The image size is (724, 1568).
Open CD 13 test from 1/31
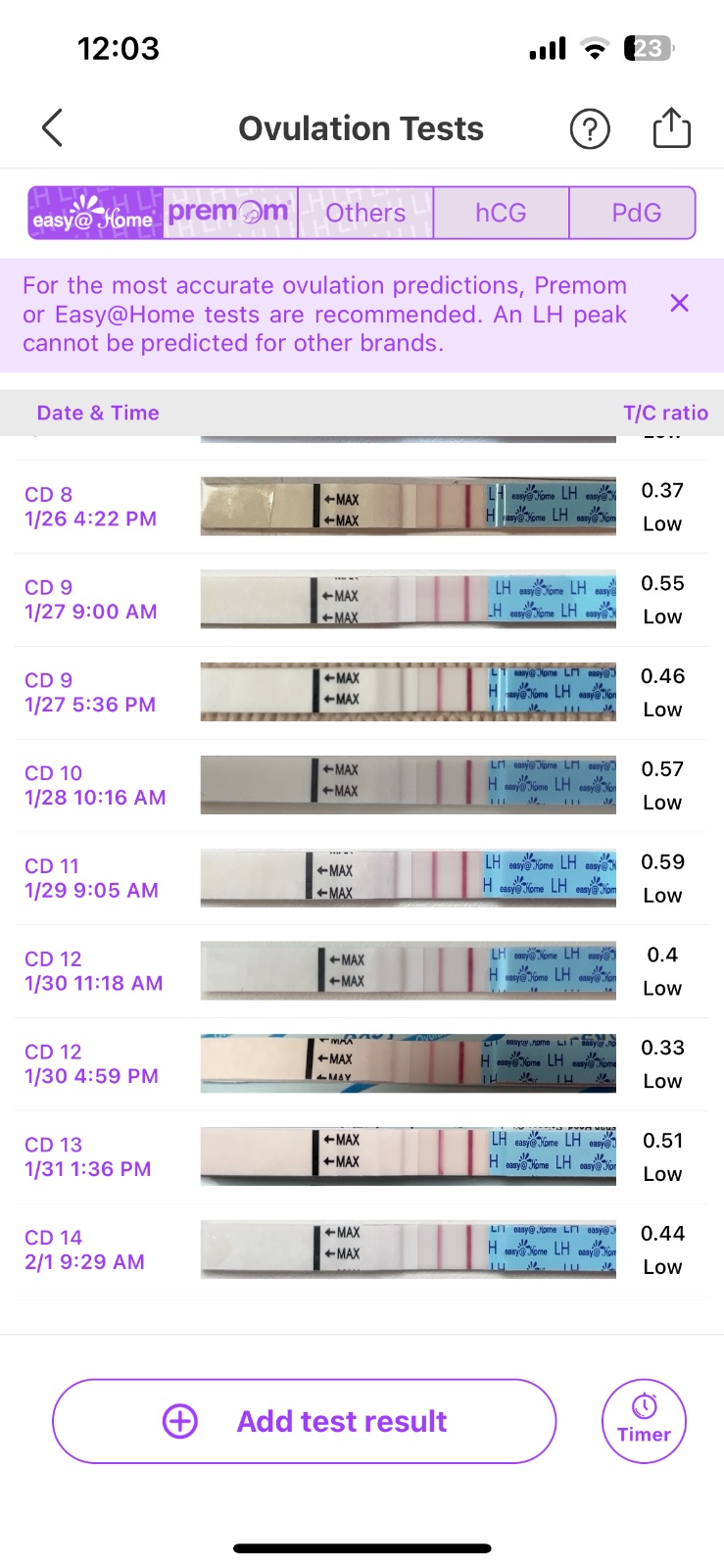coord(362,1157)
